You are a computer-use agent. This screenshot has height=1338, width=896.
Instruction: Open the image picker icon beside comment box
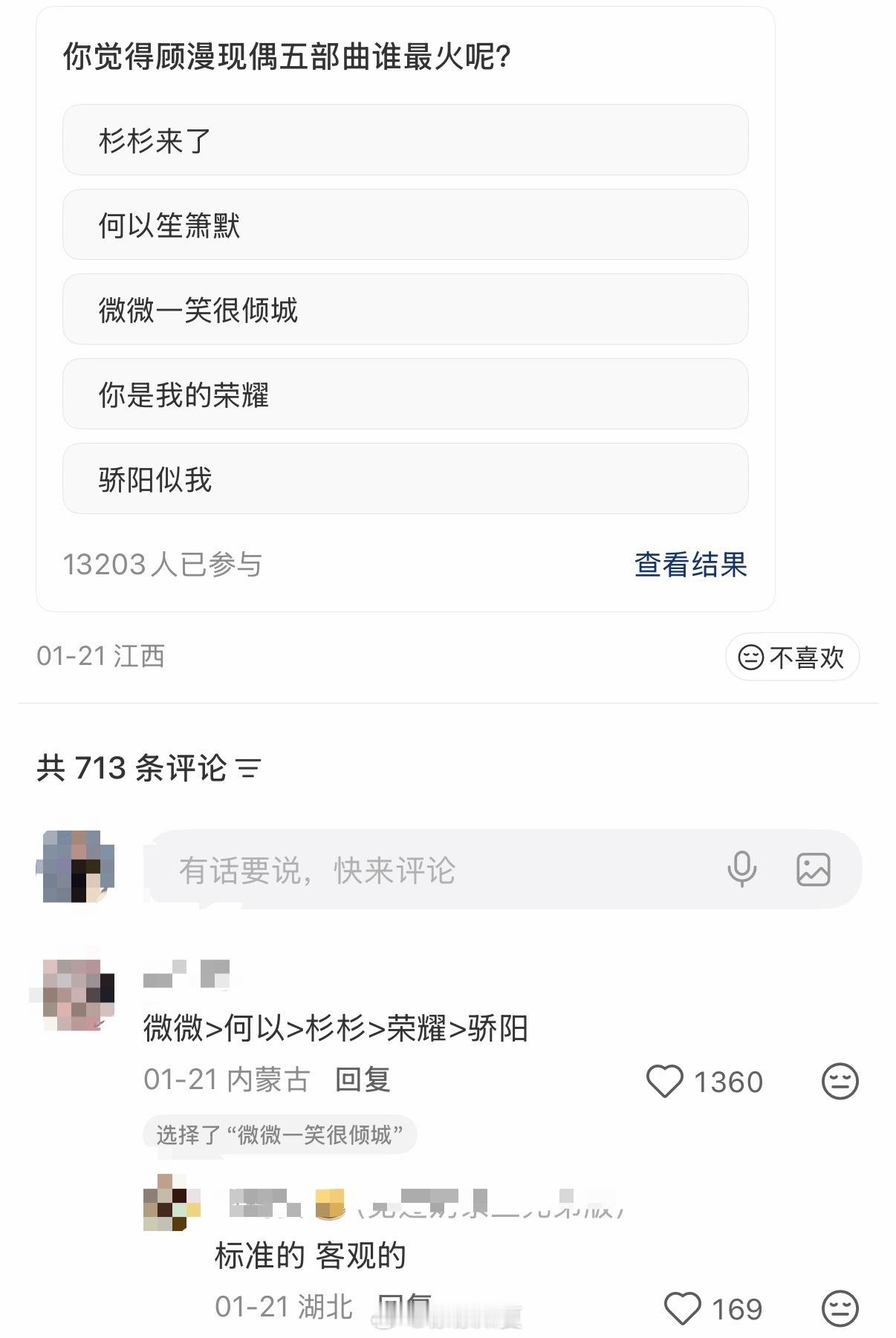[x=814, y=868]
